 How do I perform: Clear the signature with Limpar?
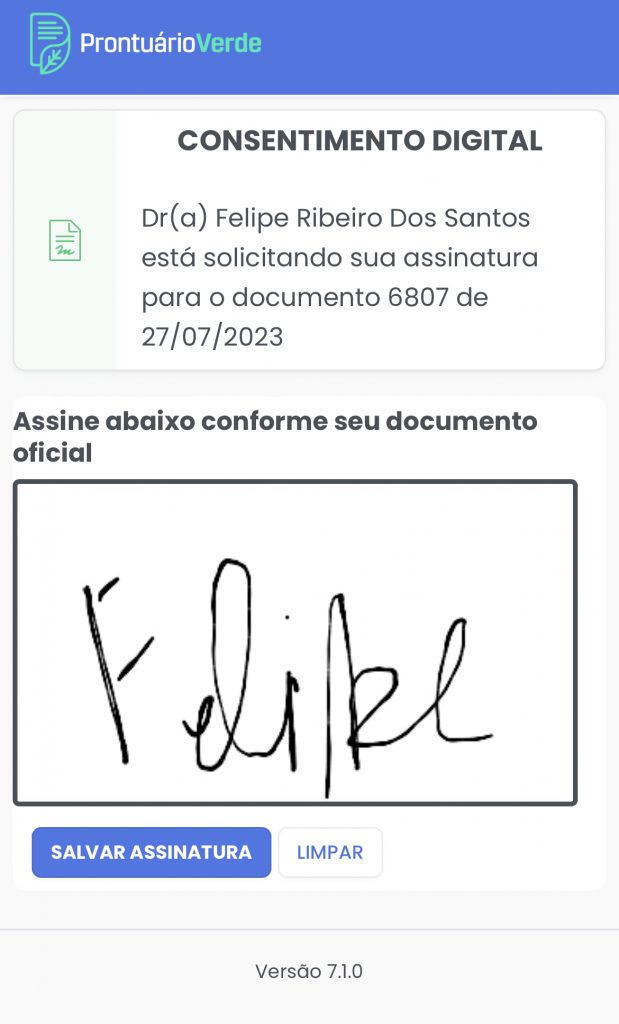click(330, 852)
